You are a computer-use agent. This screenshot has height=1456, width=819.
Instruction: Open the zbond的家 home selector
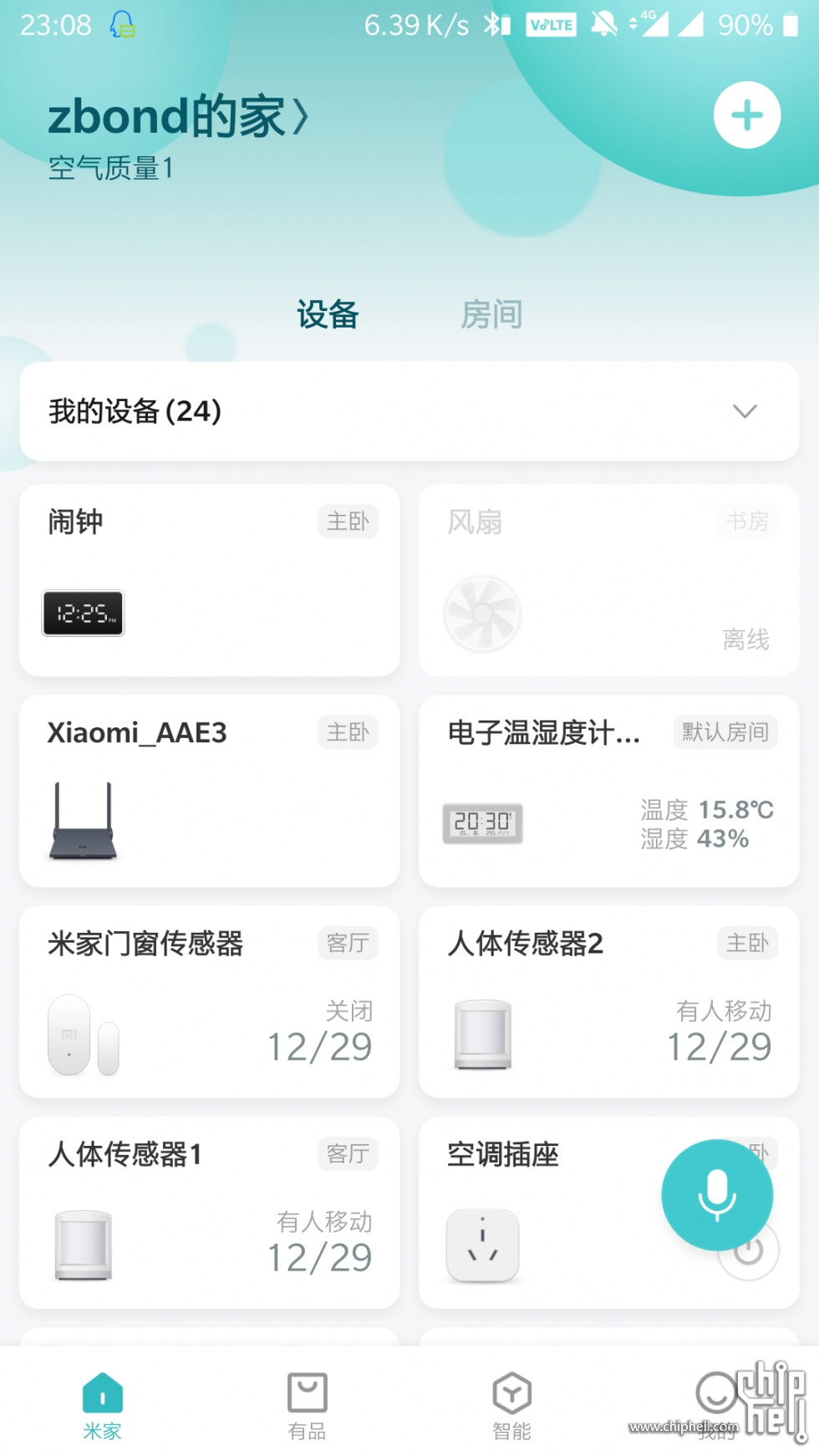[179, 116]
